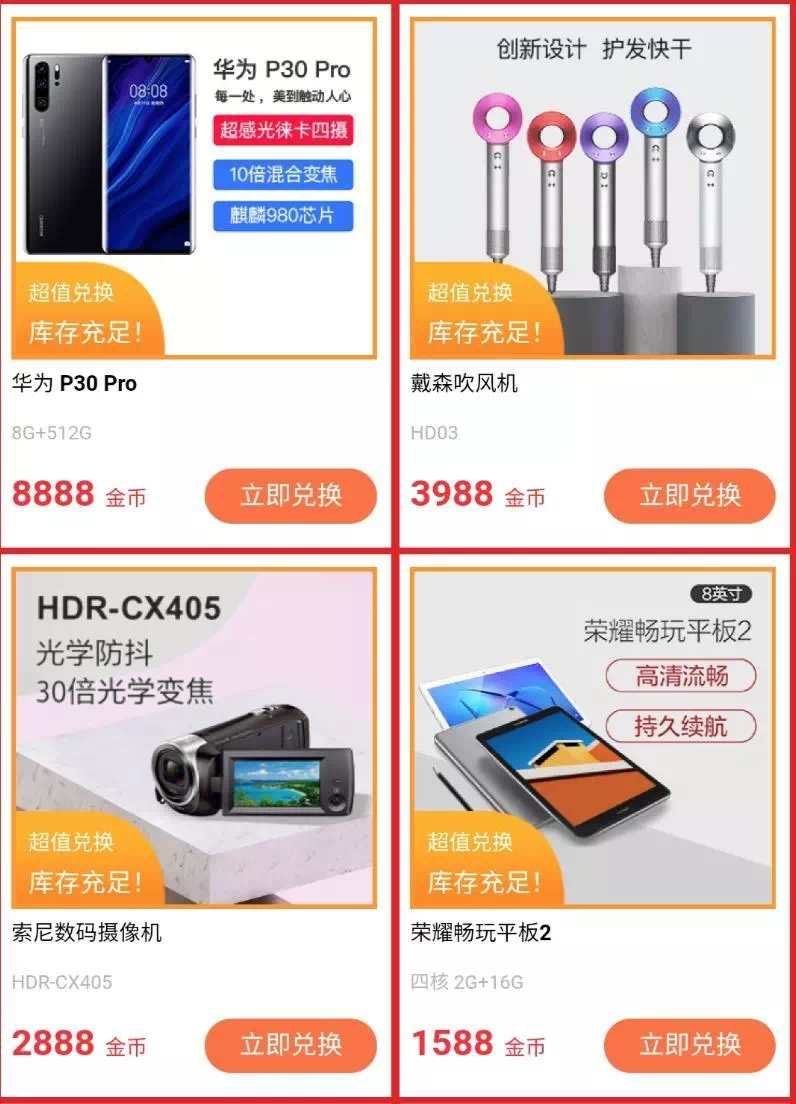Exchange coins for 索尼数码摄像机
The image size is (796, 1104).
click(290, 1045)
